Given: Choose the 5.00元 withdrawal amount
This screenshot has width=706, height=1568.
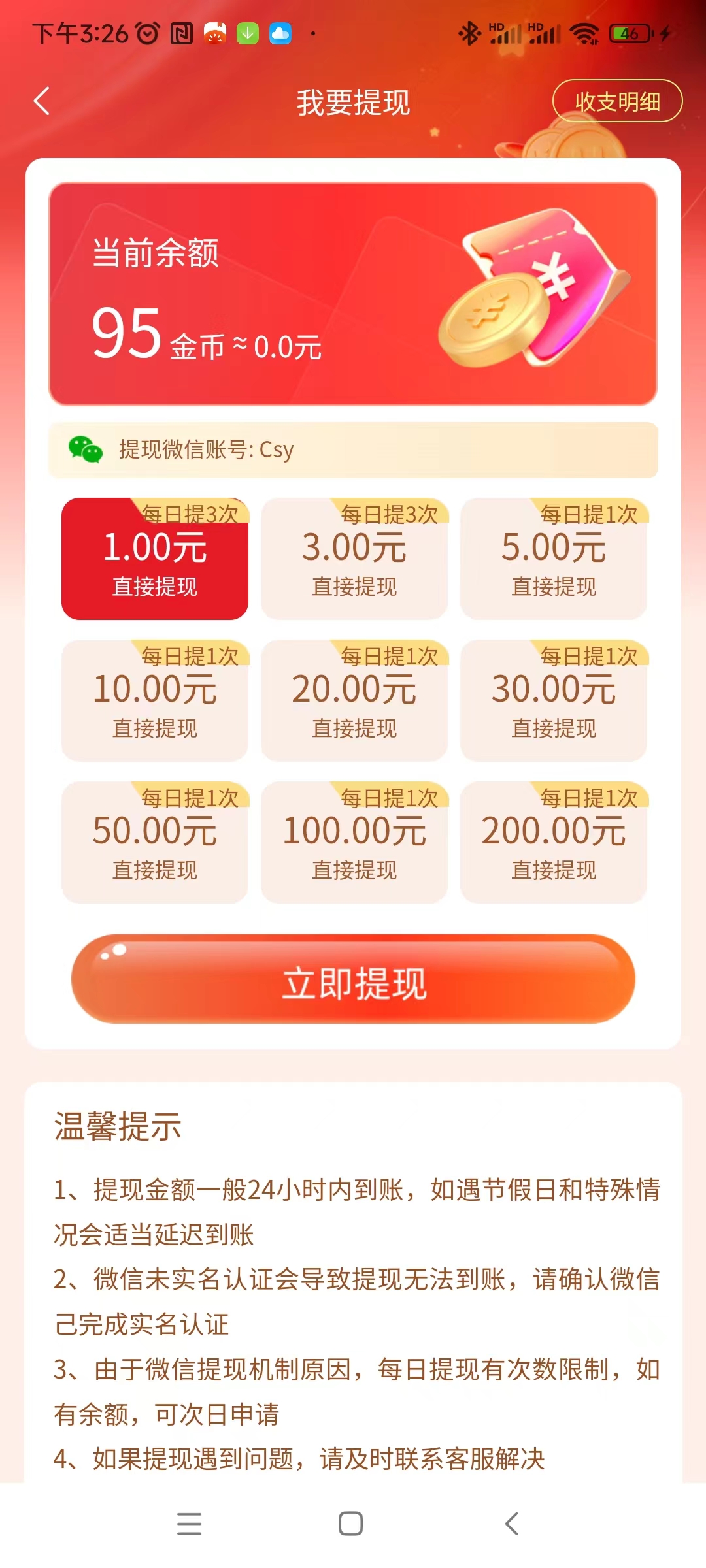Looking at the screenshot, I should [554, 559].
